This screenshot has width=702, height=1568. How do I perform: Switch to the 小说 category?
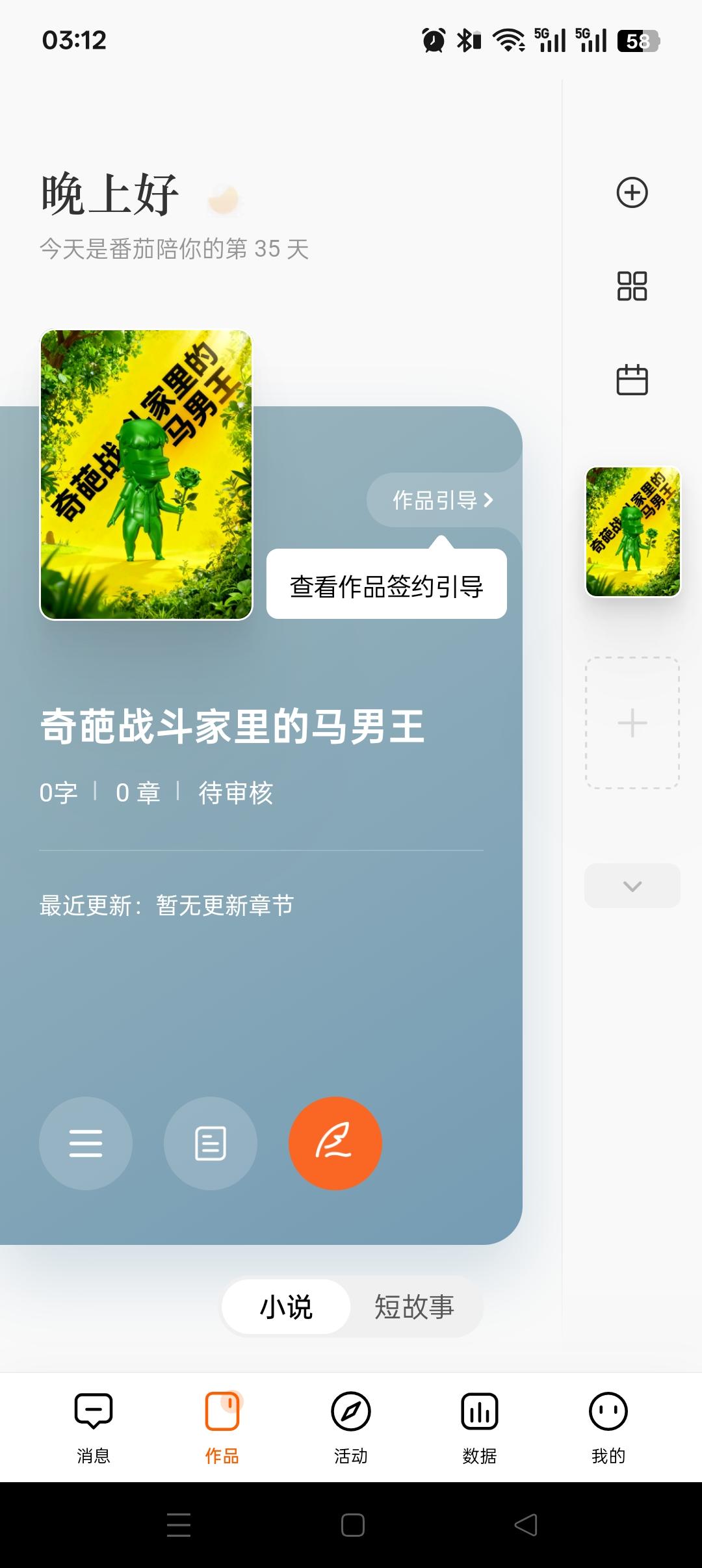click(286, 1306)
